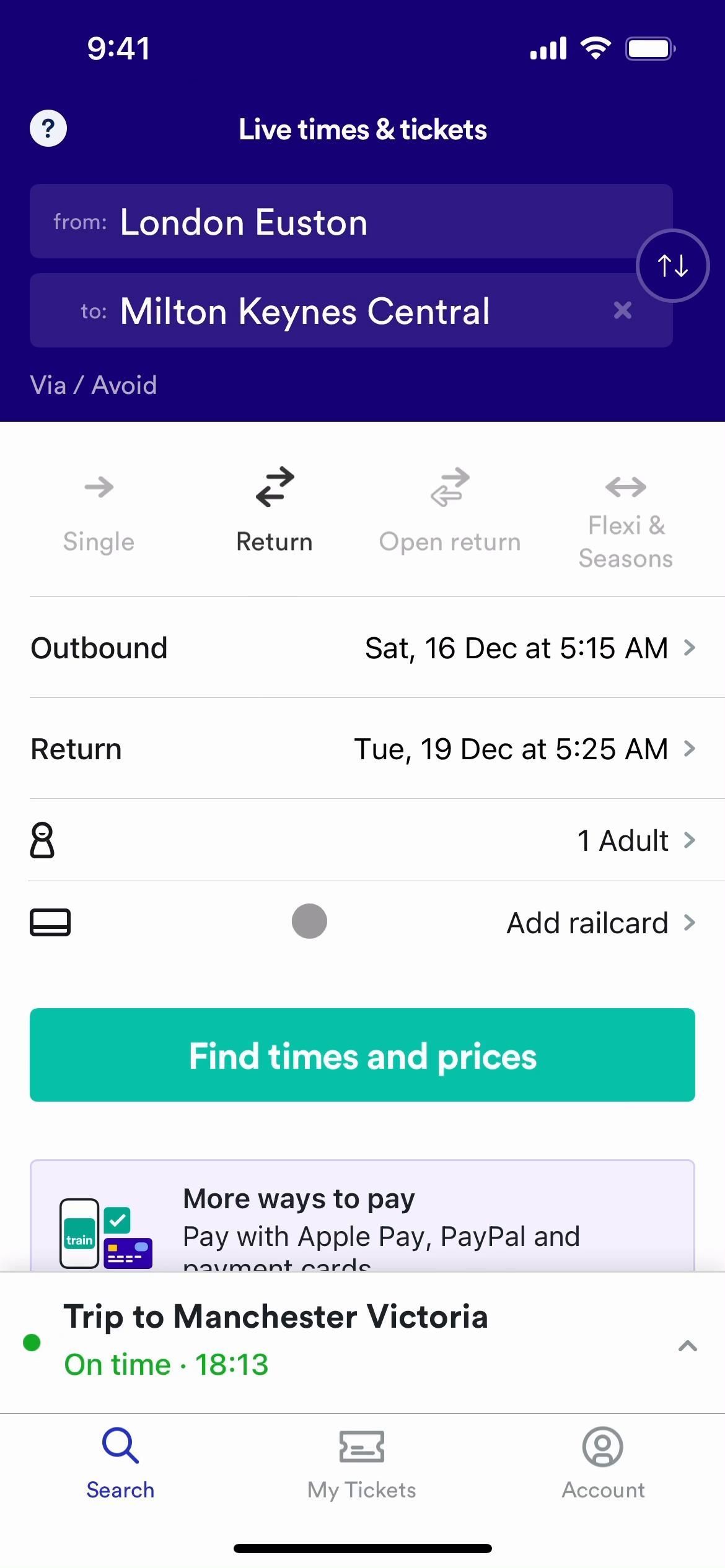The image size is (725, 1568).
Task: Switch to Flexi & Seasons tickets
Action: click(625, 520)
